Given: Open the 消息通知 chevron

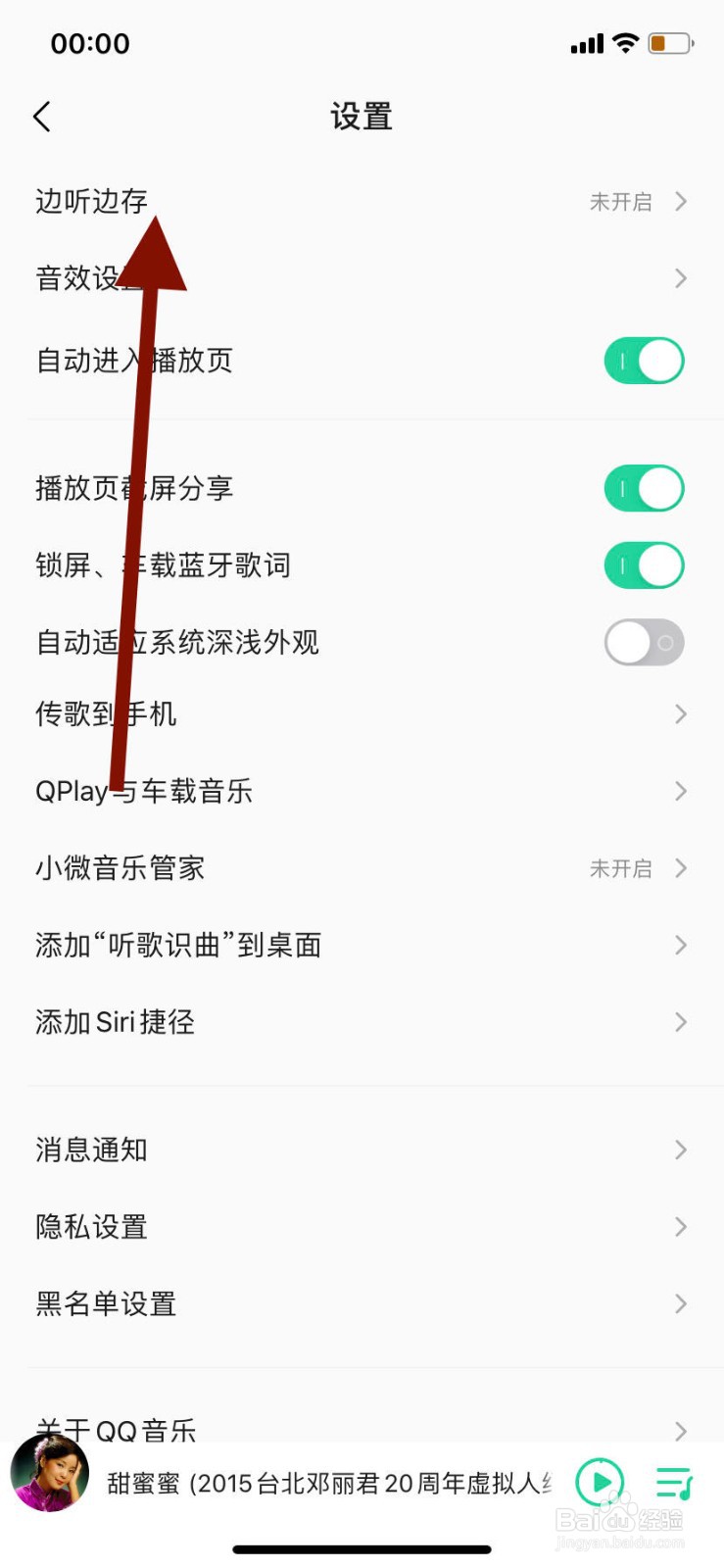Looking at the screenshot, I should [362, 1150].
